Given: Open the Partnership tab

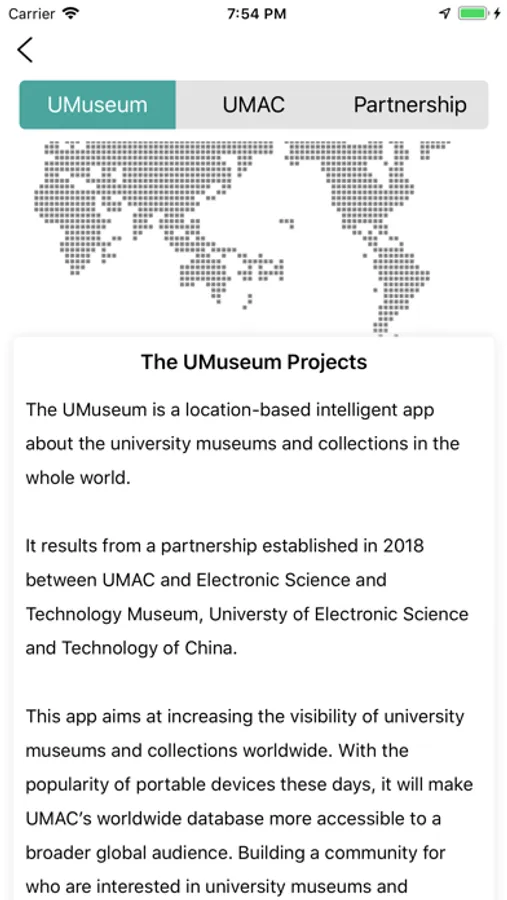Looking at the screenshot, I should pos(410,104).
